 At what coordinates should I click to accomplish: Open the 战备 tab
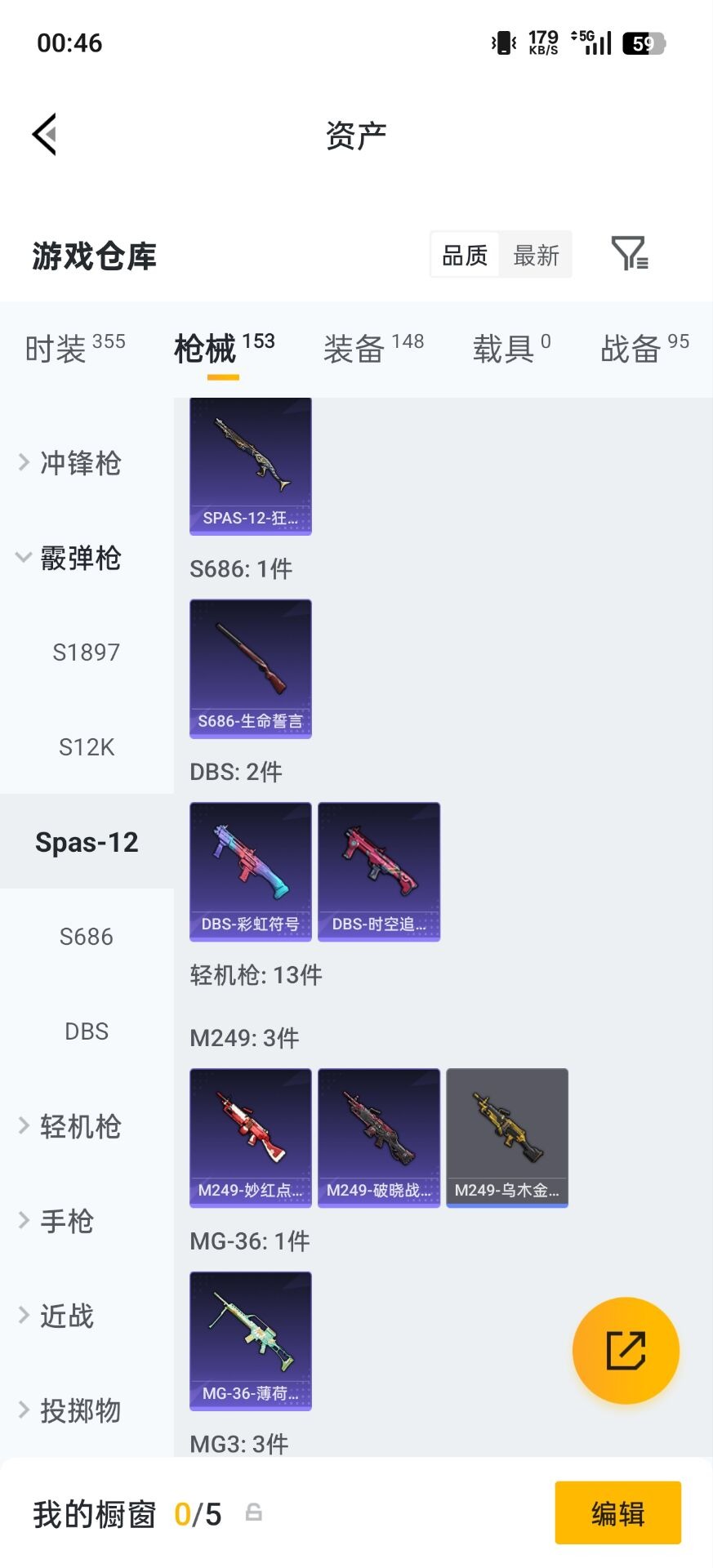644,349
